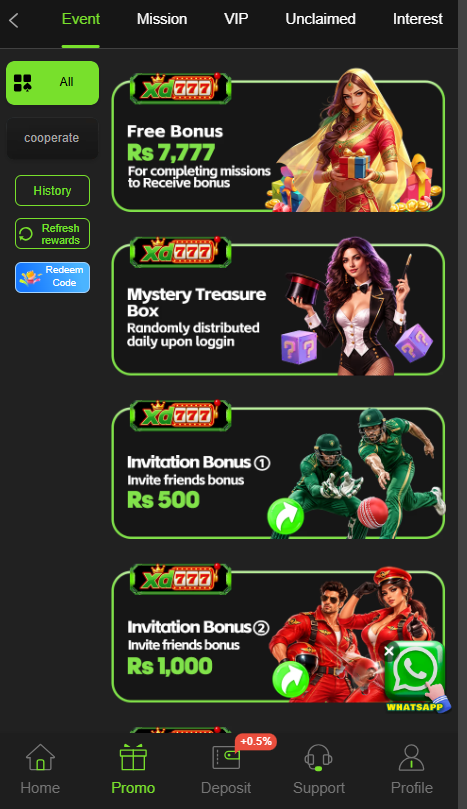Open the Interest tab
467x809 pixels.
tap(417, 19)
